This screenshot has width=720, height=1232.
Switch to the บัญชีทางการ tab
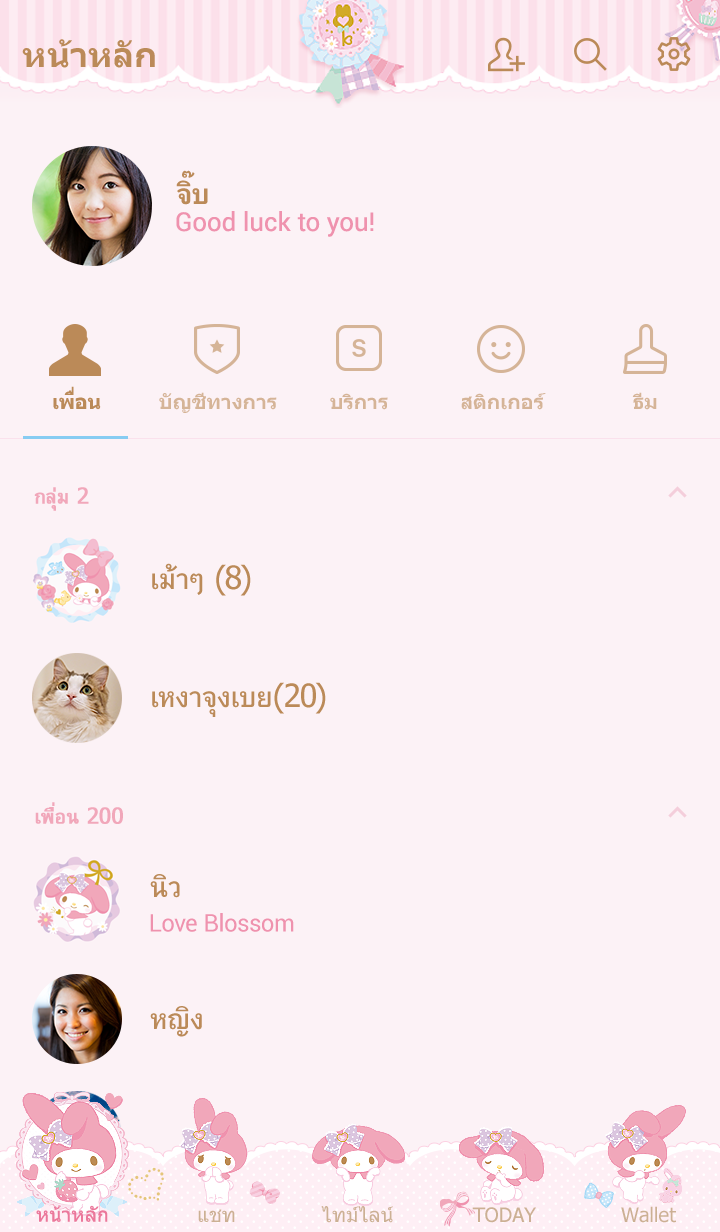217,371
